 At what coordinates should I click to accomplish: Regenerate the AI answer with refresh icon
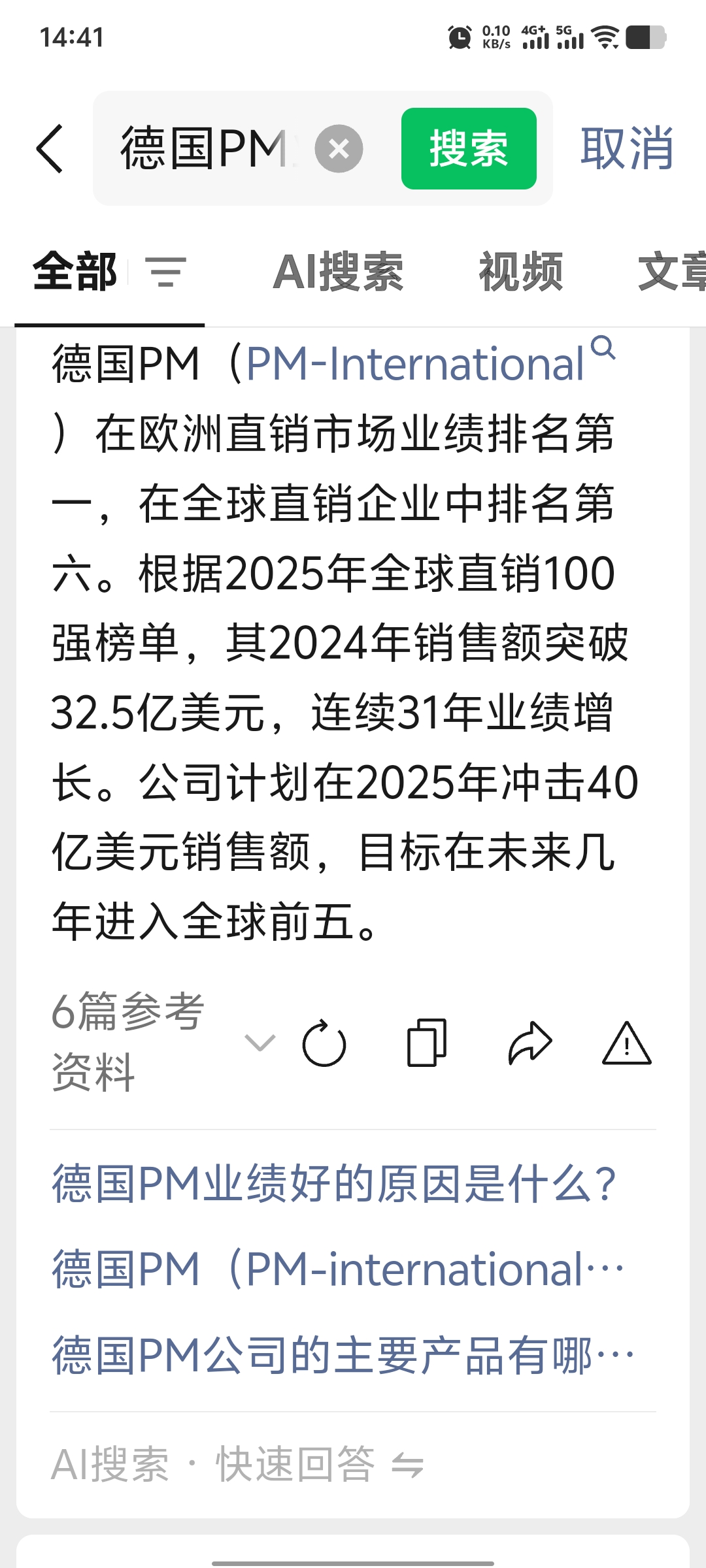(x=324, y=1043)
